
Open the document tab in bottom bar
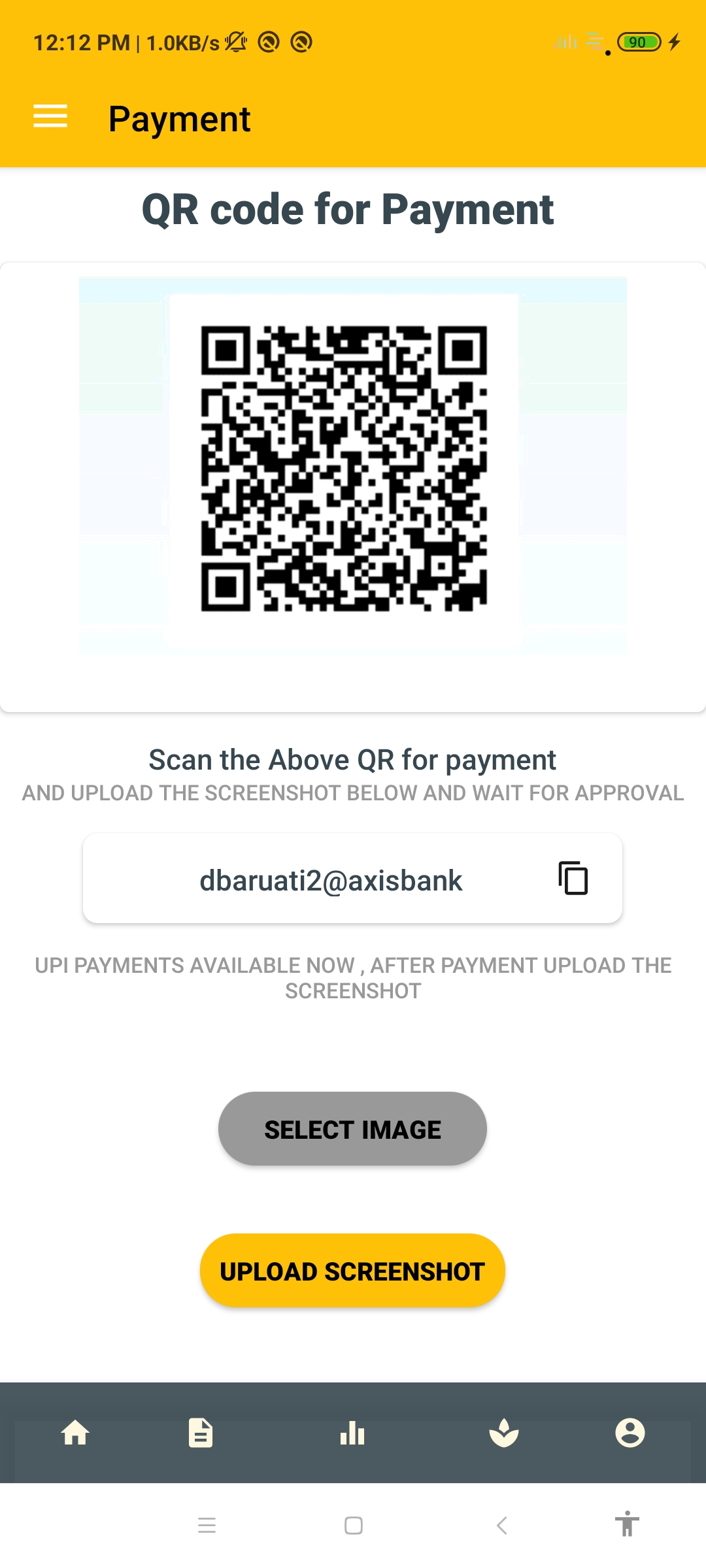point(201,1433)
